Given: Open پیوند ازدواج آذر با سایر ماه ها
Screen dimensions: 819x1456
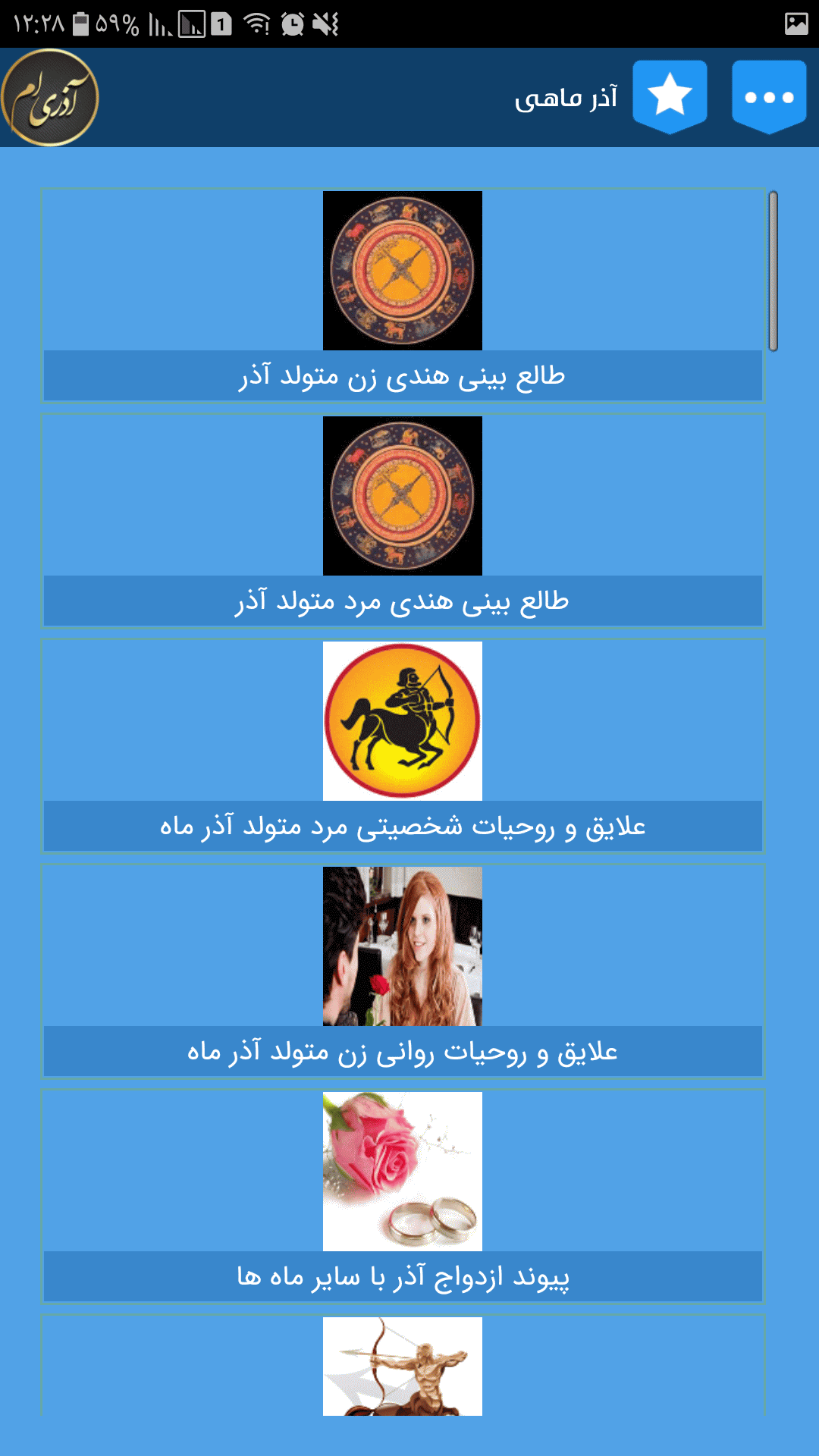Looking at the screenshot, I should click(x=403, y=1197).
